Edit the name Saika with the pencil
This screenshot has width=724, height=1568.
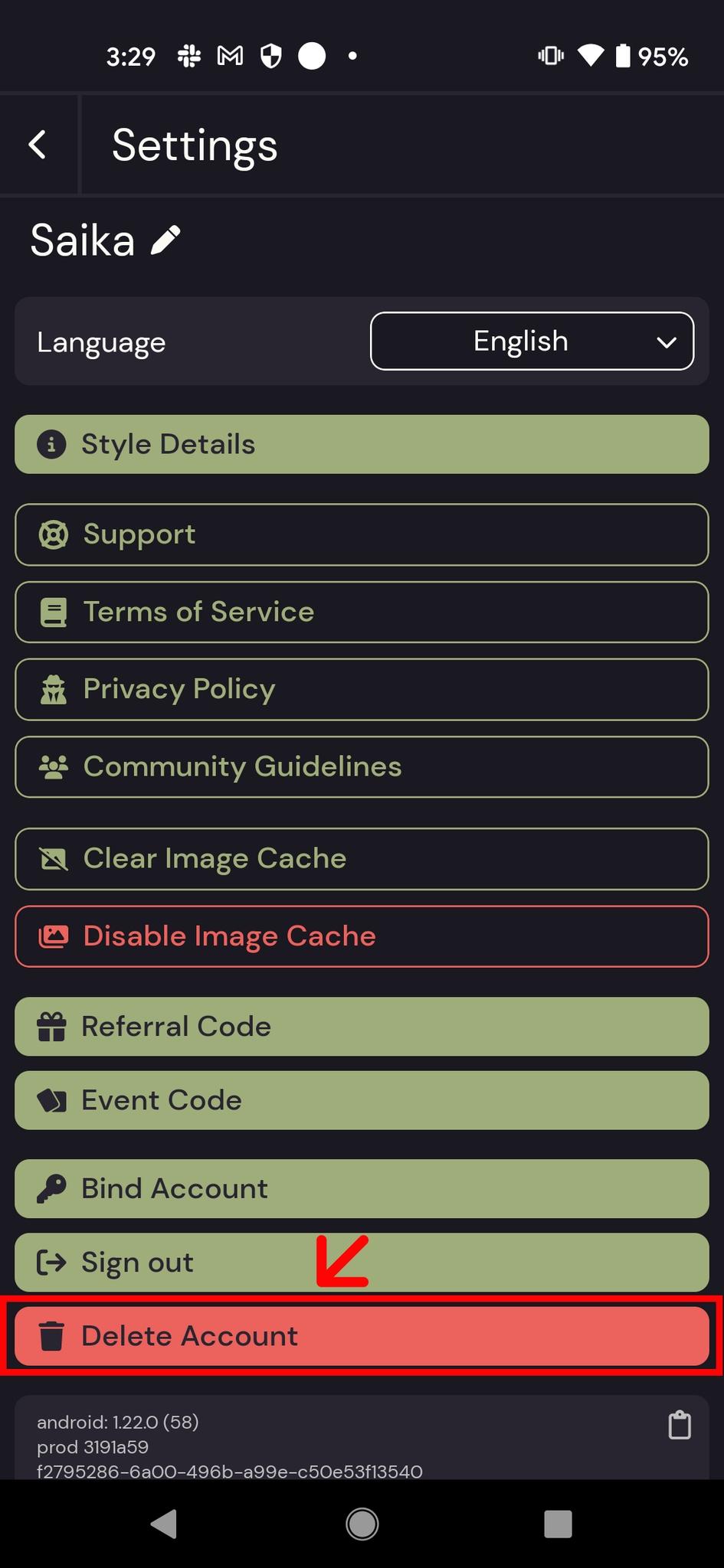(166, 240)
